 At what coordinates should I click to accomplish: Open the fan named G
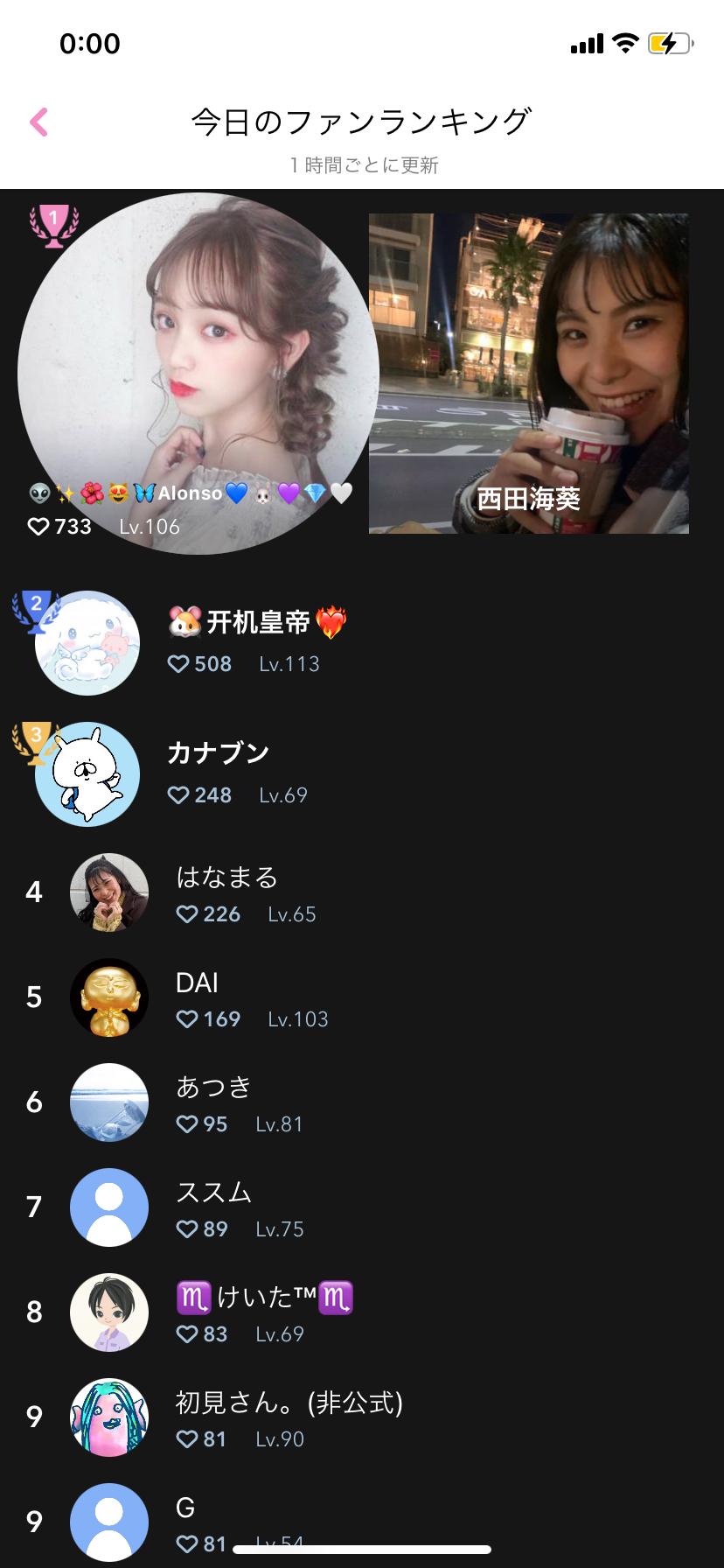185,1522
